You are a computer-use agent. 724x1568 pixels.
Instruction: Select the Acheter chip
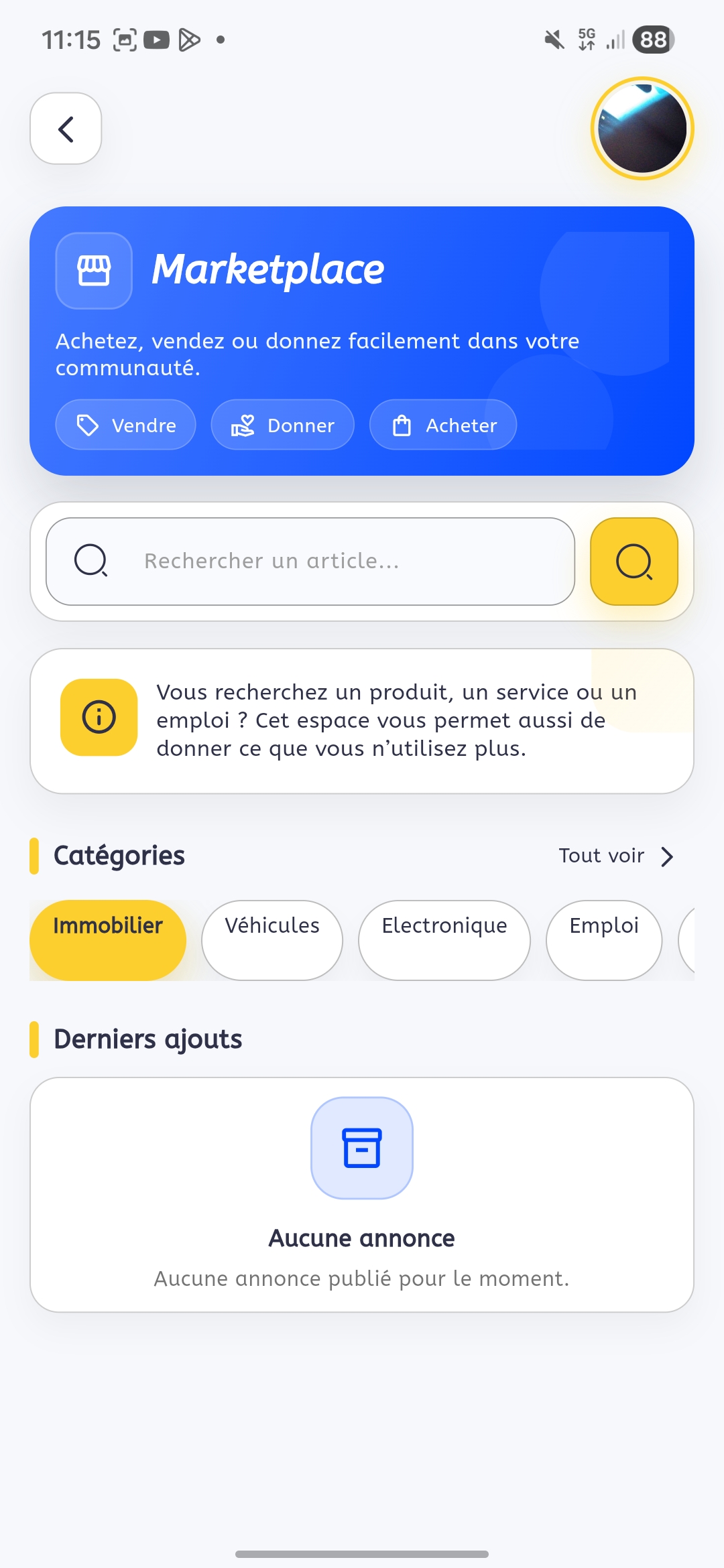point(443,425)
